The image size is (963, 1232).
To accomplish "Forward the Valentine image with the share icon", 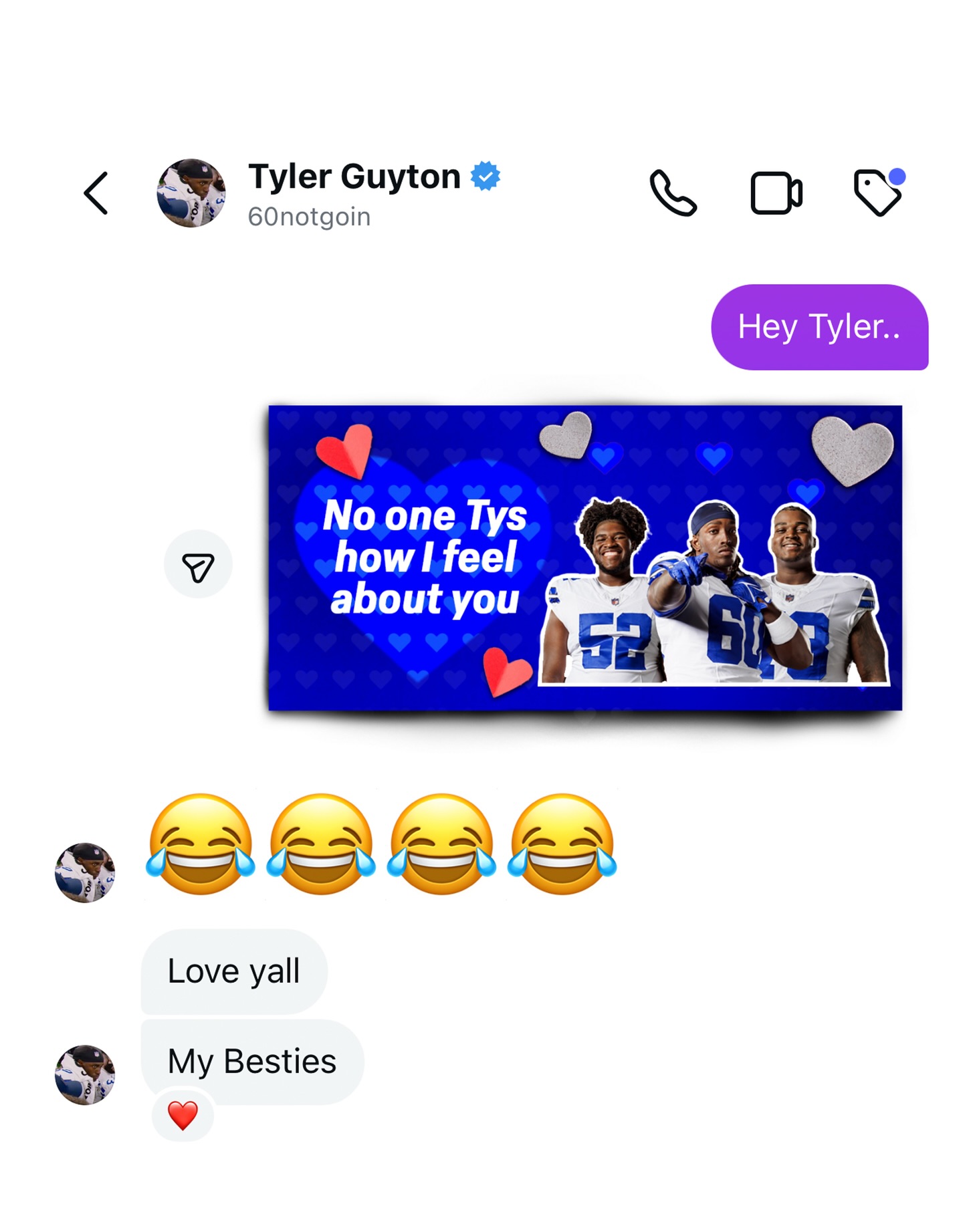I will coord(198,565).
